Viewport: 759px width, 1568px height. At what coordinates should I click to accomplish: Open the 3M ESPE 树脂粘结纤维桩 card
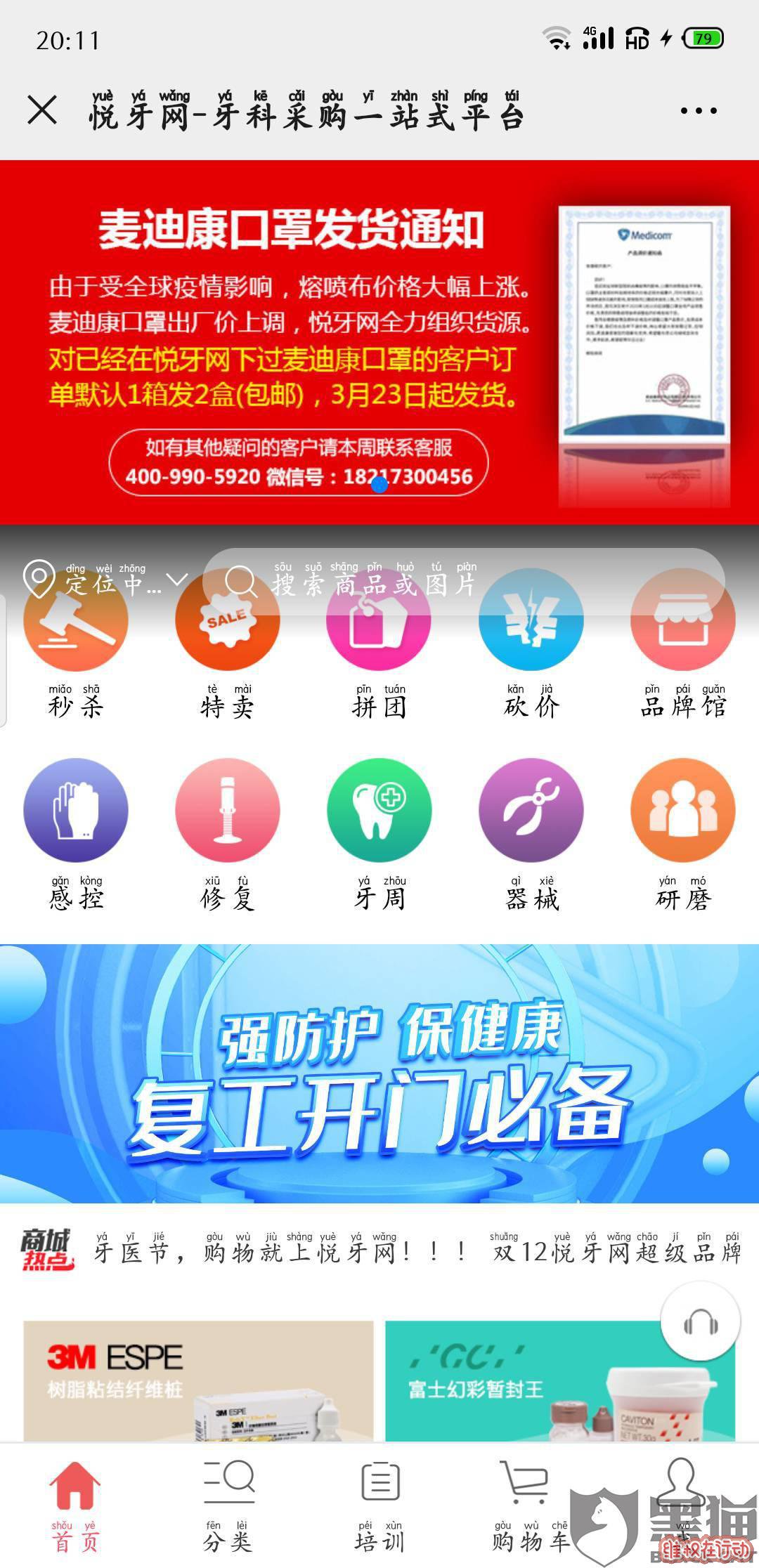198,1380
